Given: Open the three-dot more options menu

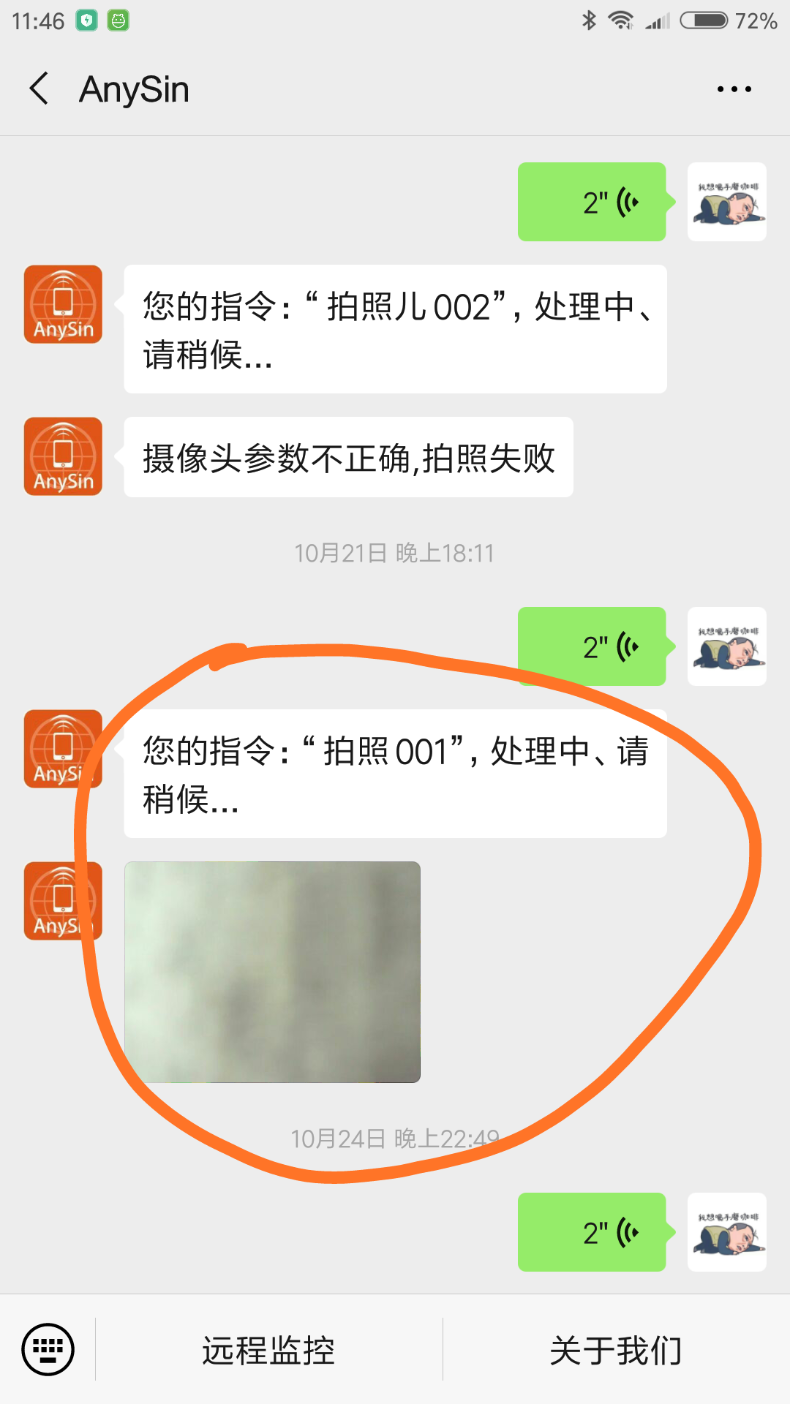Looking at the screenshot, I should coord(733,89).
